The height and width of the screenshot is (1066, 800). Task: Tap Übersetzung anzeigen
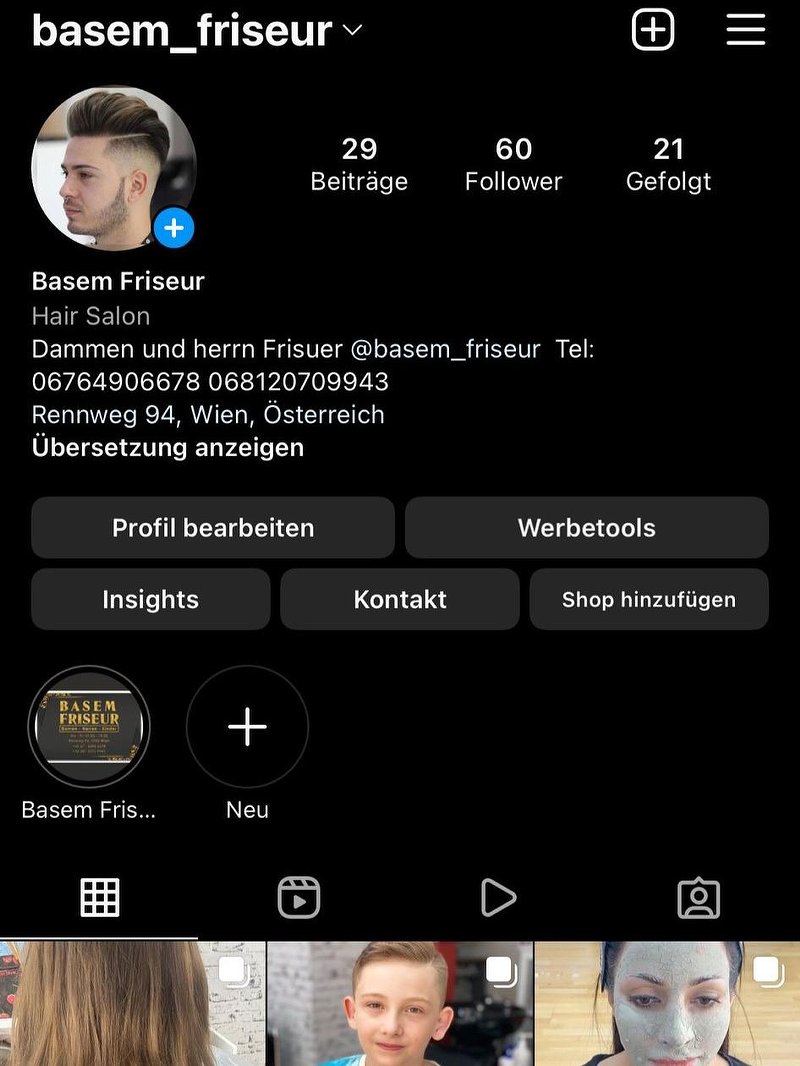click(168, 447)
